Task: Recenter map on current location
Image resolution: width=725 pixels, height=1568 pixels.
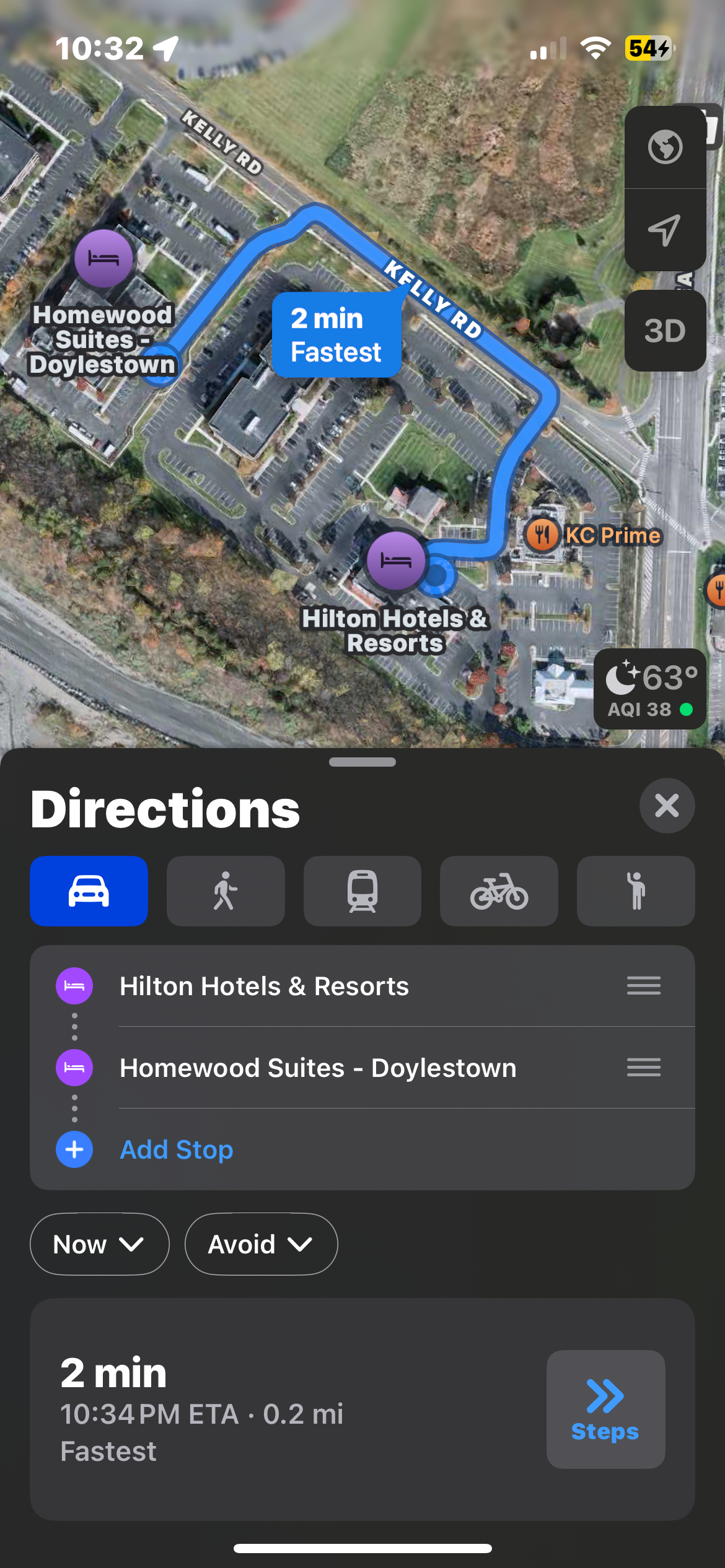Action: click(x=665, y=230)
